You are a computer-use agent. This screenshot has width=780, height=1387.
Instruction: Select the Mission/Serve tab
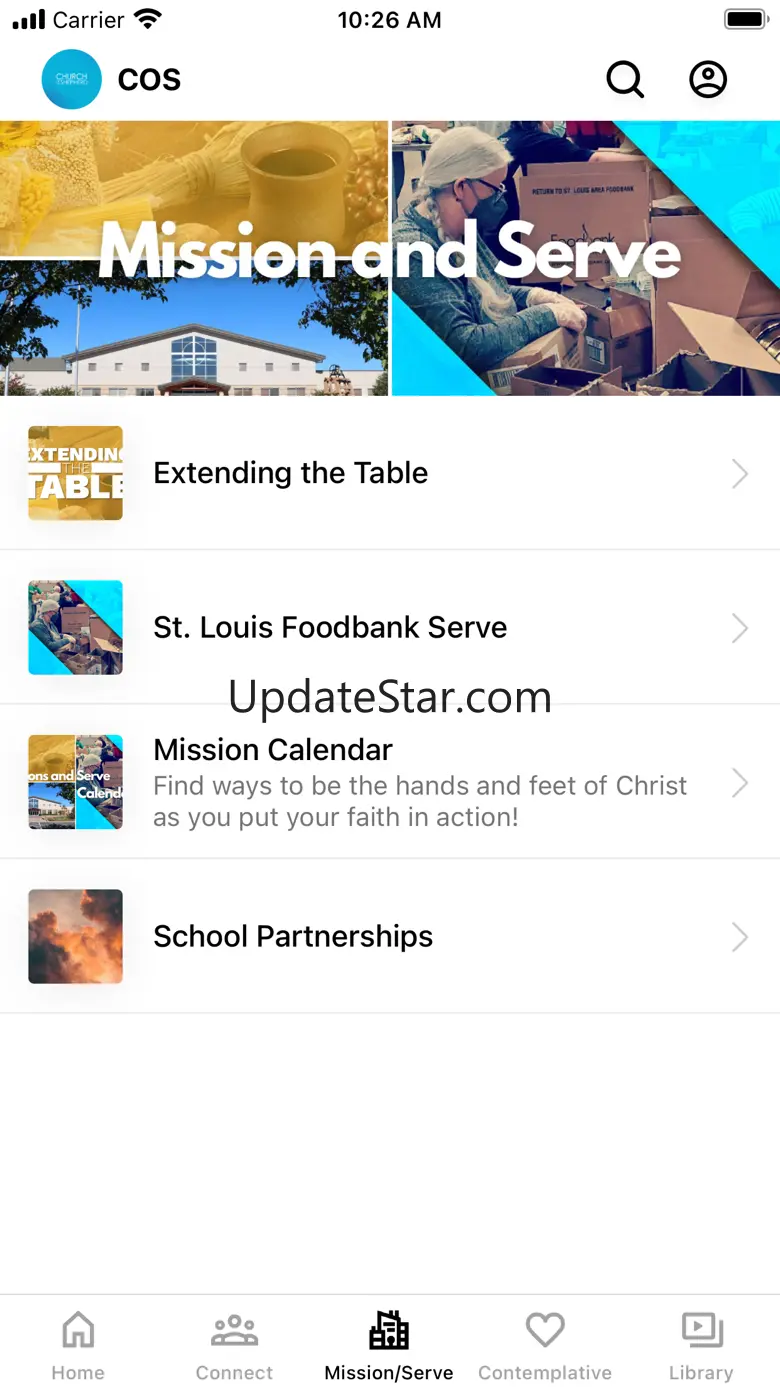tap(389, 1345)
